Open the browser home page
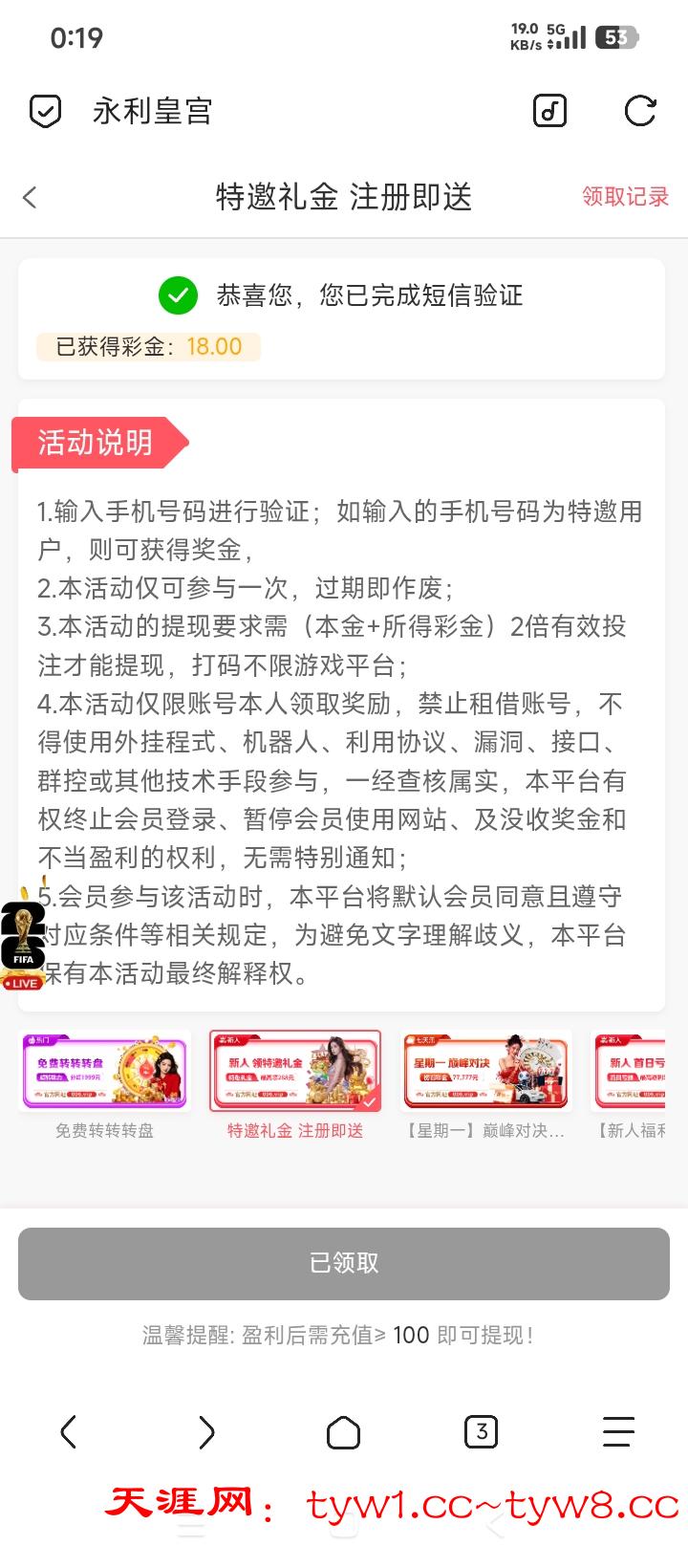Screen dimensions: 688x1568 point(343,1431)
